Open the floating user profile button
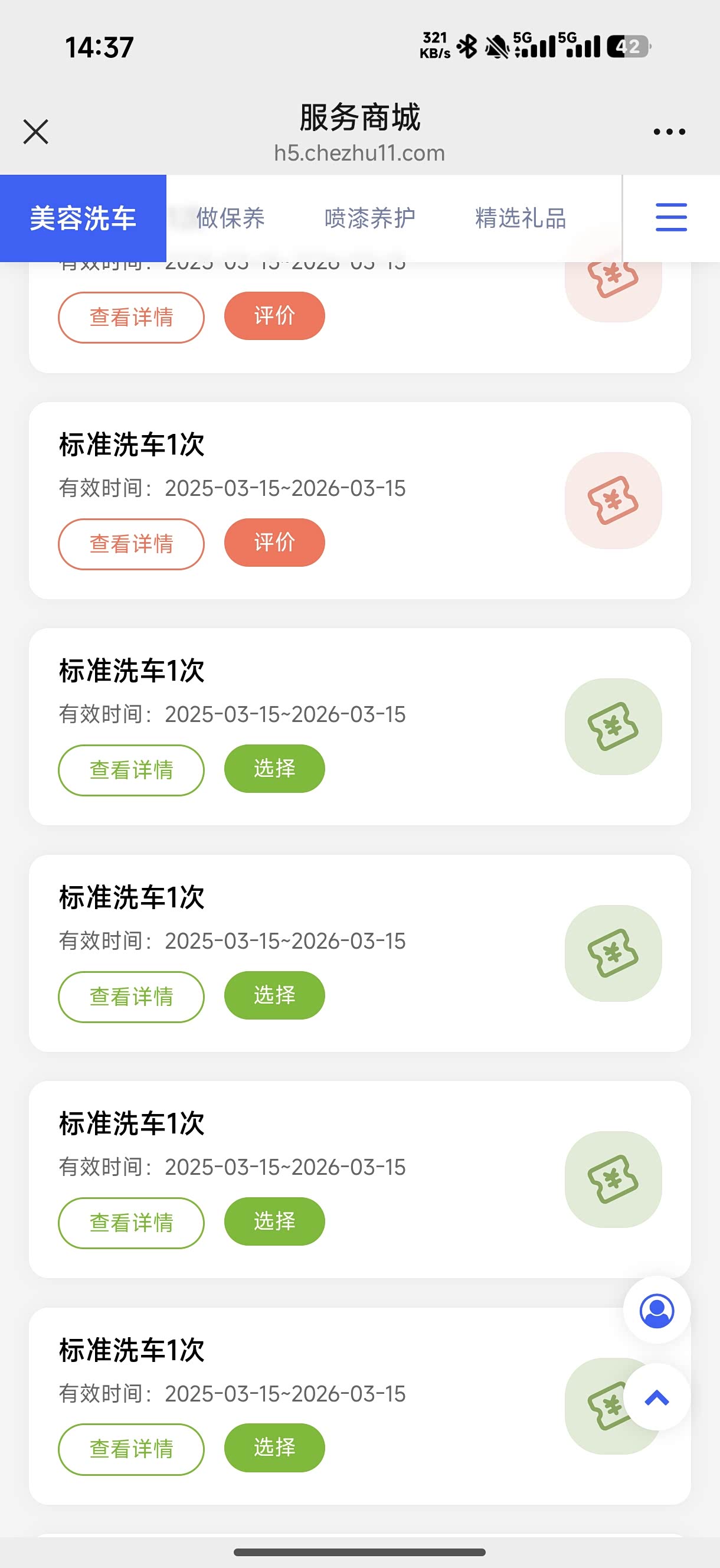This screenshot has height=1568, width=720. tap(657, 1311)
